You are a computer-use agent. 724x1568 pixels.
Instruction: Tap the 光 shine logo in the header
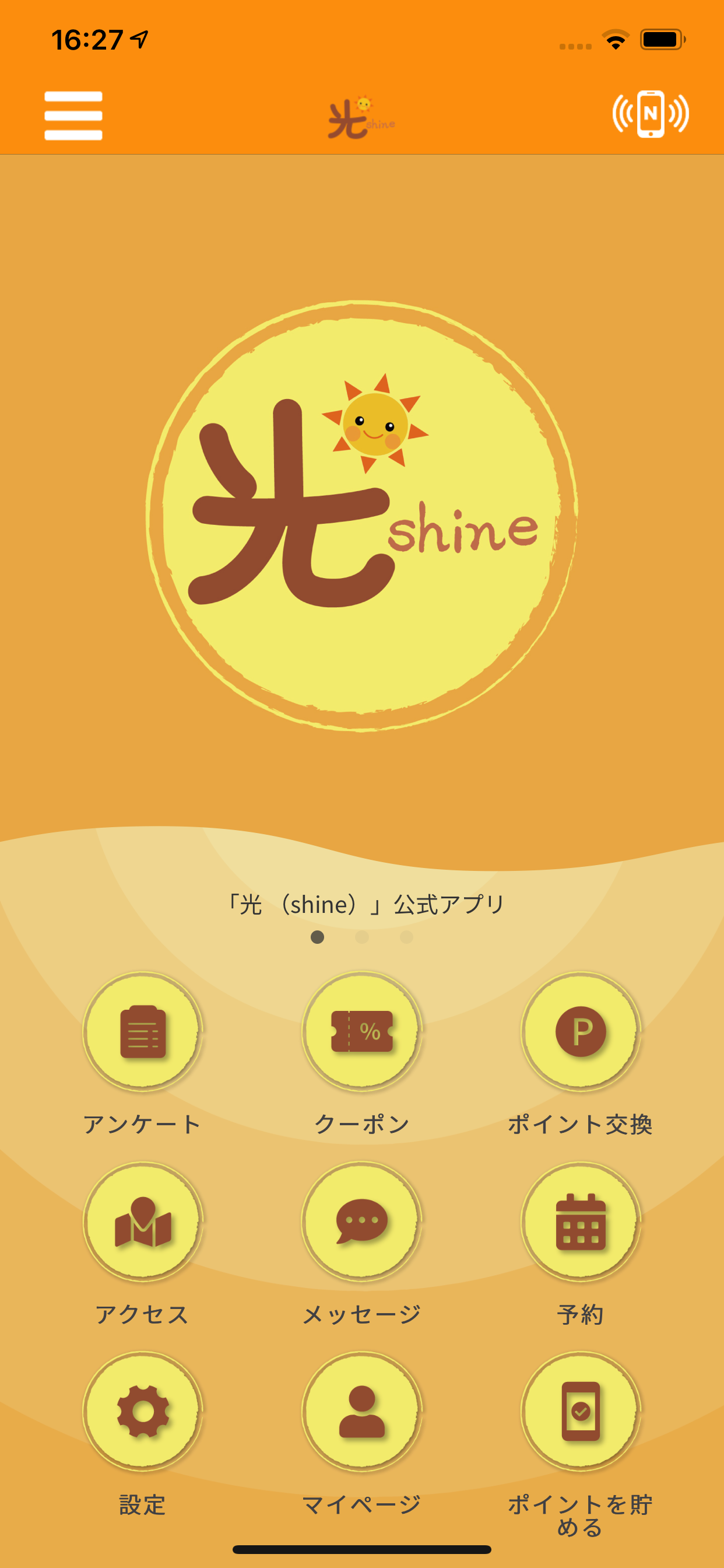coord(361,113)
